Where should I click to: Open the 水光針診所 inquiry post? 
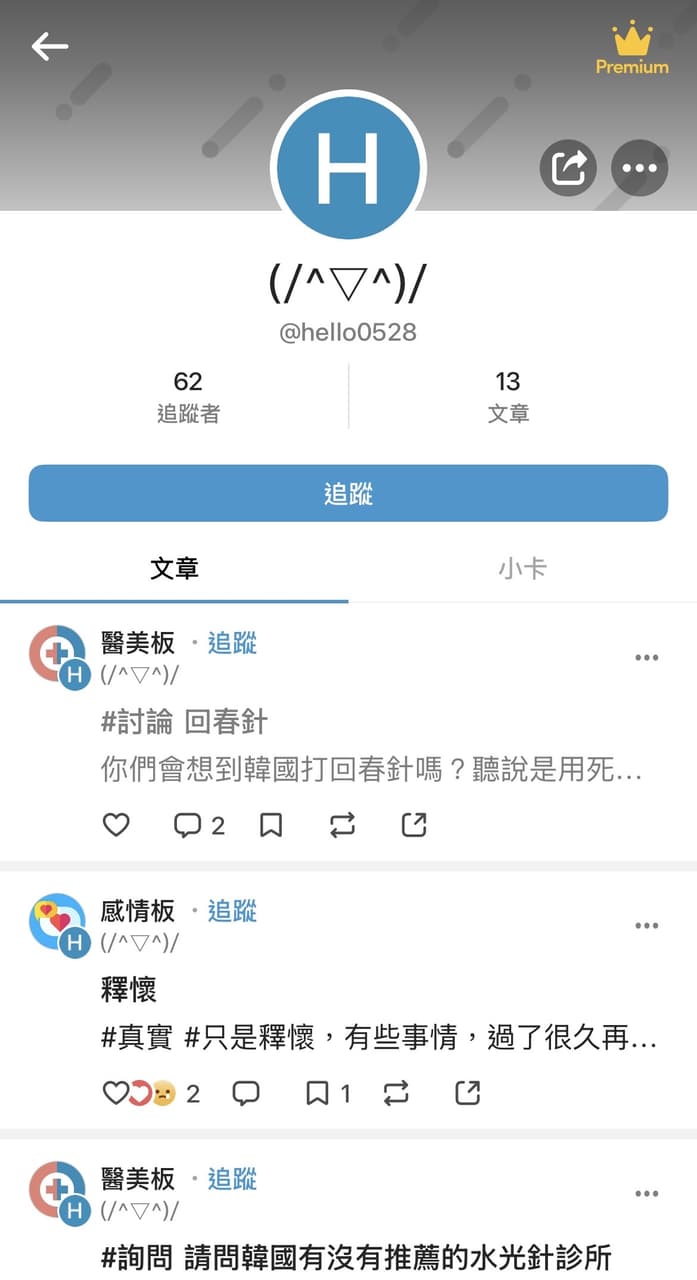click(x=356, y=1256)
